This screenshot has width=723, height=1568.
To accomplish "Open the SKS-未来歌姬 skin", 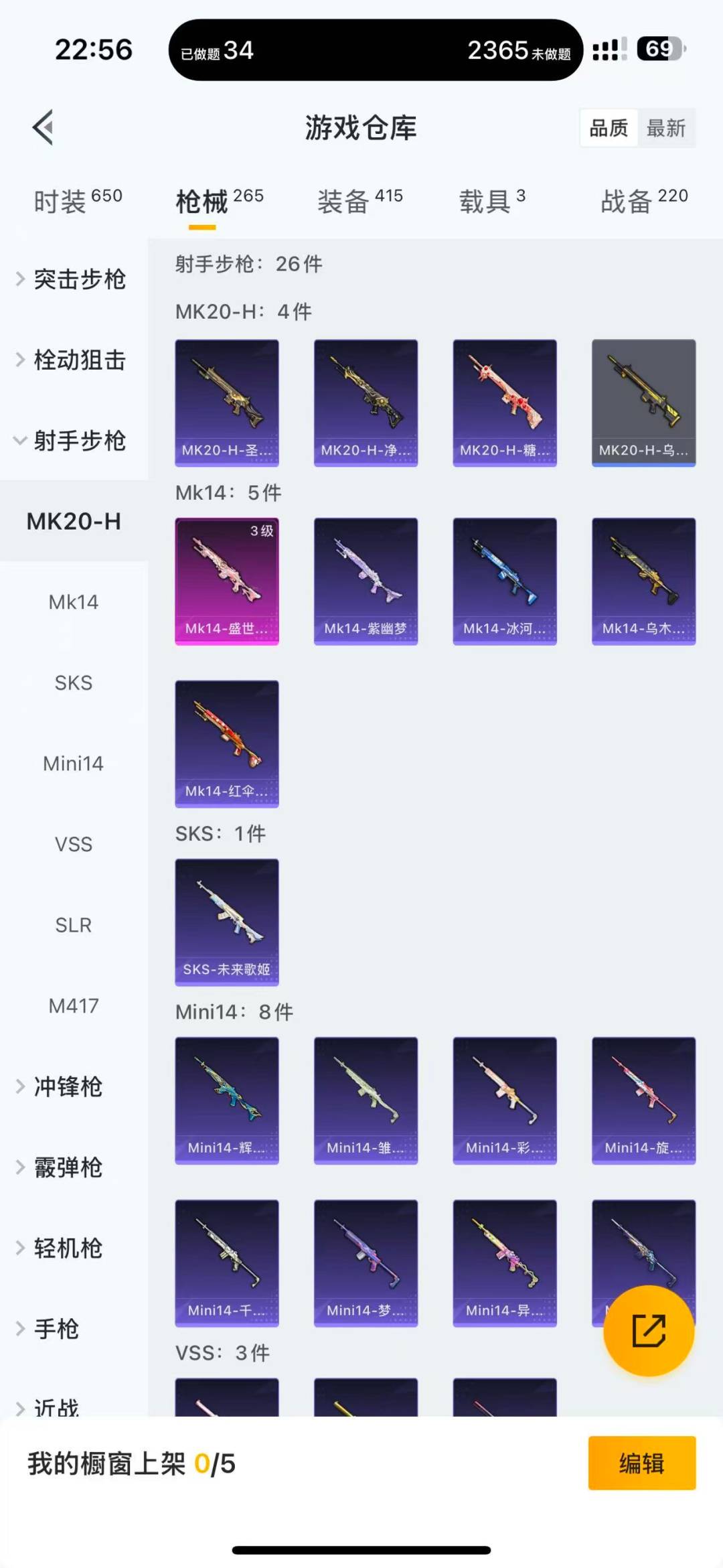I will tap(227, 922).
